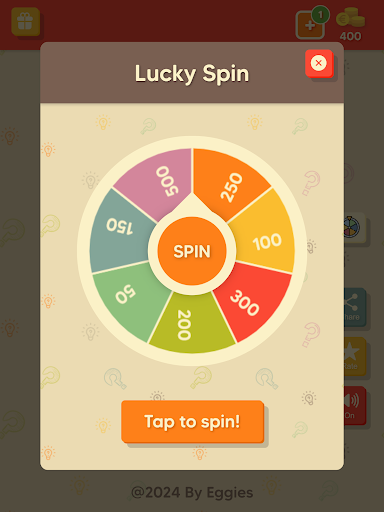
Task: Close the Lucky Spin dialog
Action: point(319,63)
